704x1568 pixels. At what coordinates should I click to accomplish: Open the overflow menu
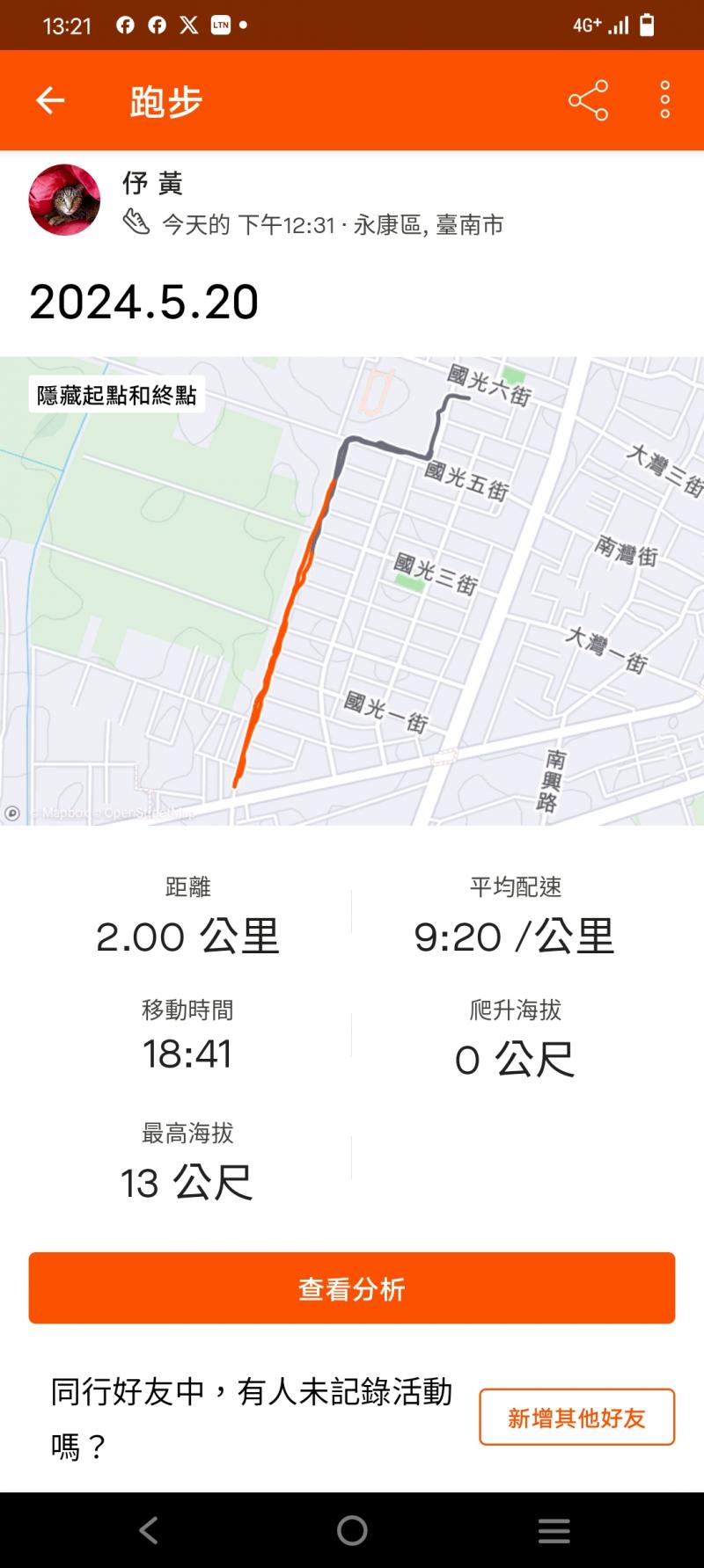[664, 100]
